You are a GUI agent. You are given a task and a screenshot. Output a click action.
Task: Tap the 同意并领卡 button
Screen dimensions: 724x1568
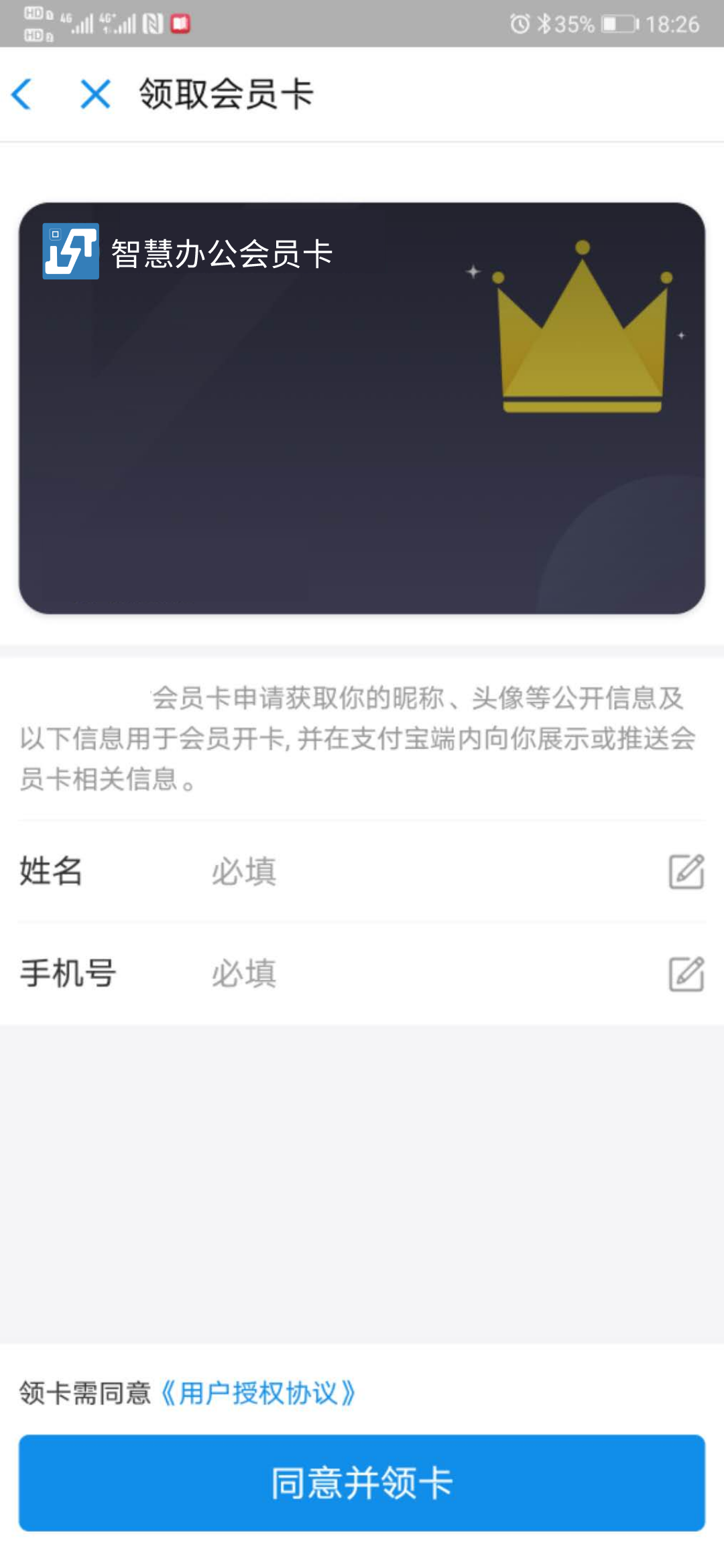[x=362, y=1482]
